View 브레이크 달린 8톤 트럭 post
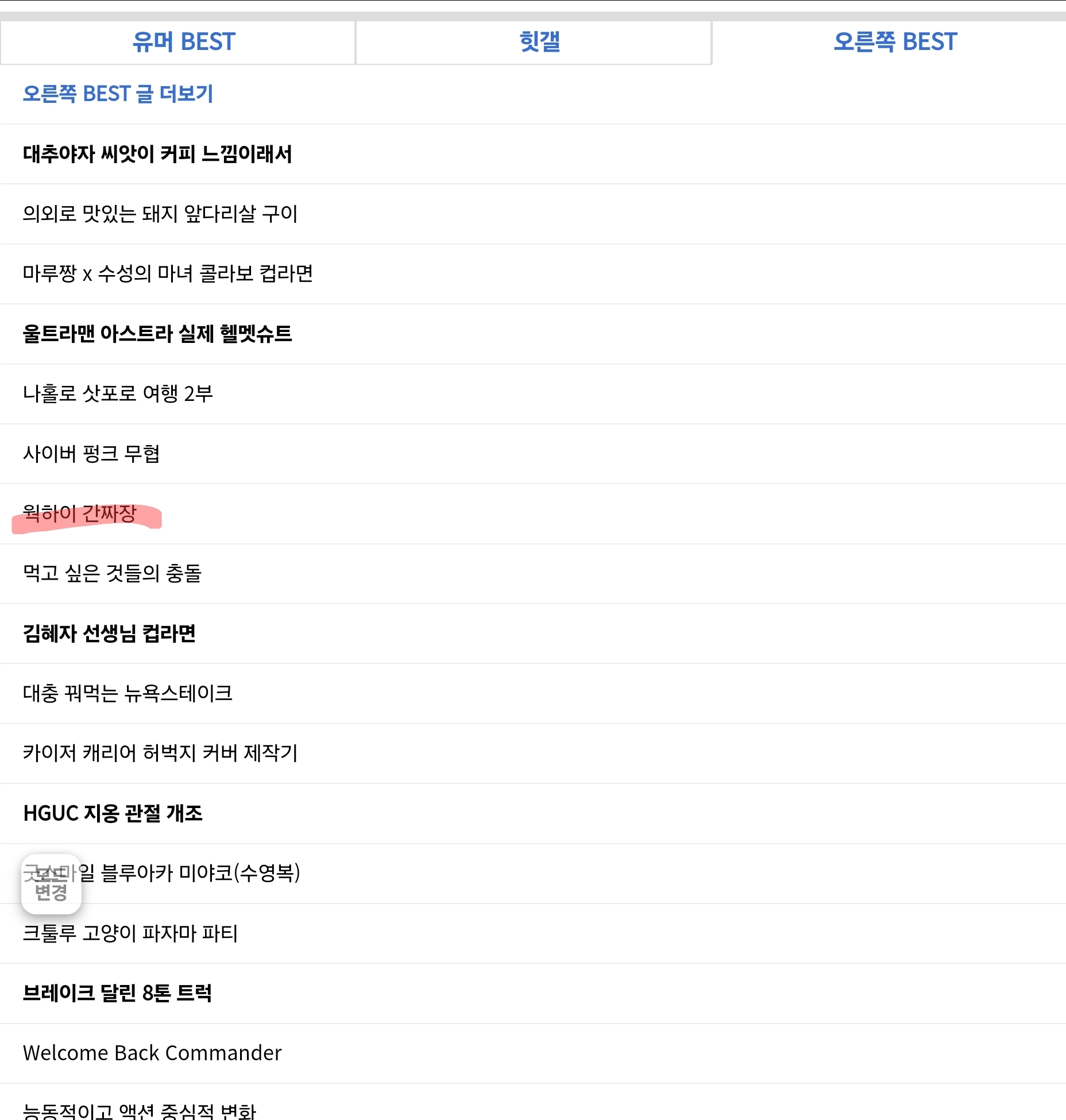Image resolution: width=1066 pixels, height=1120 pixels. point(117,993)
